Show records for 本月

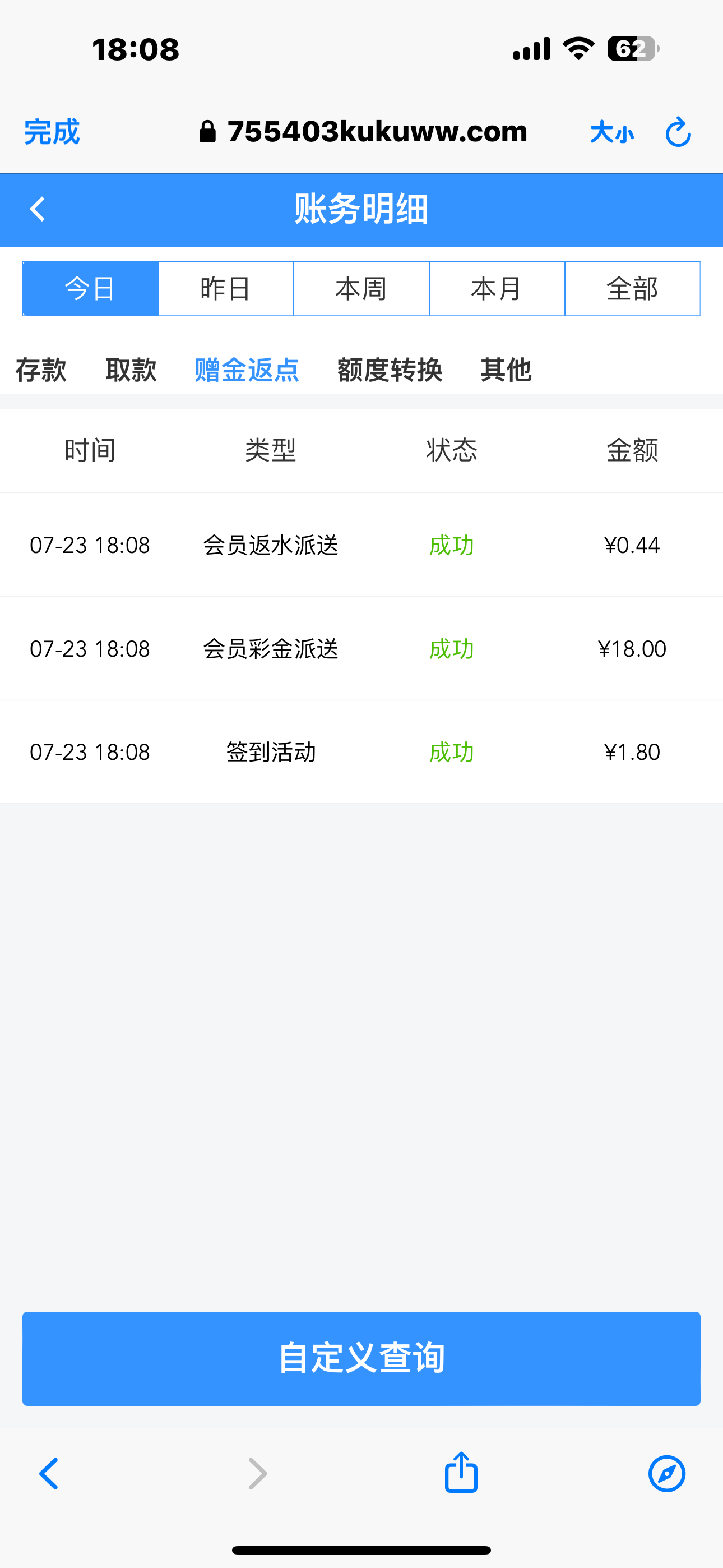[497, 288]
